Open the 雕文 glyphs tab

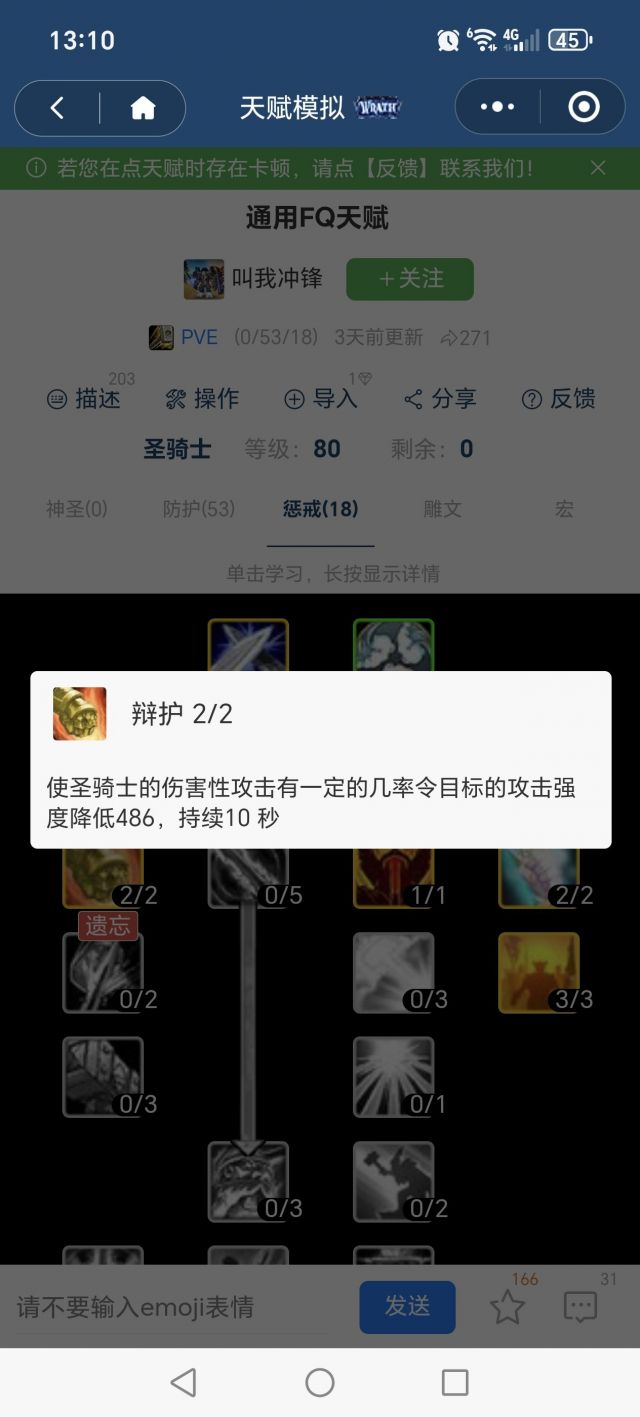point(442,509)
